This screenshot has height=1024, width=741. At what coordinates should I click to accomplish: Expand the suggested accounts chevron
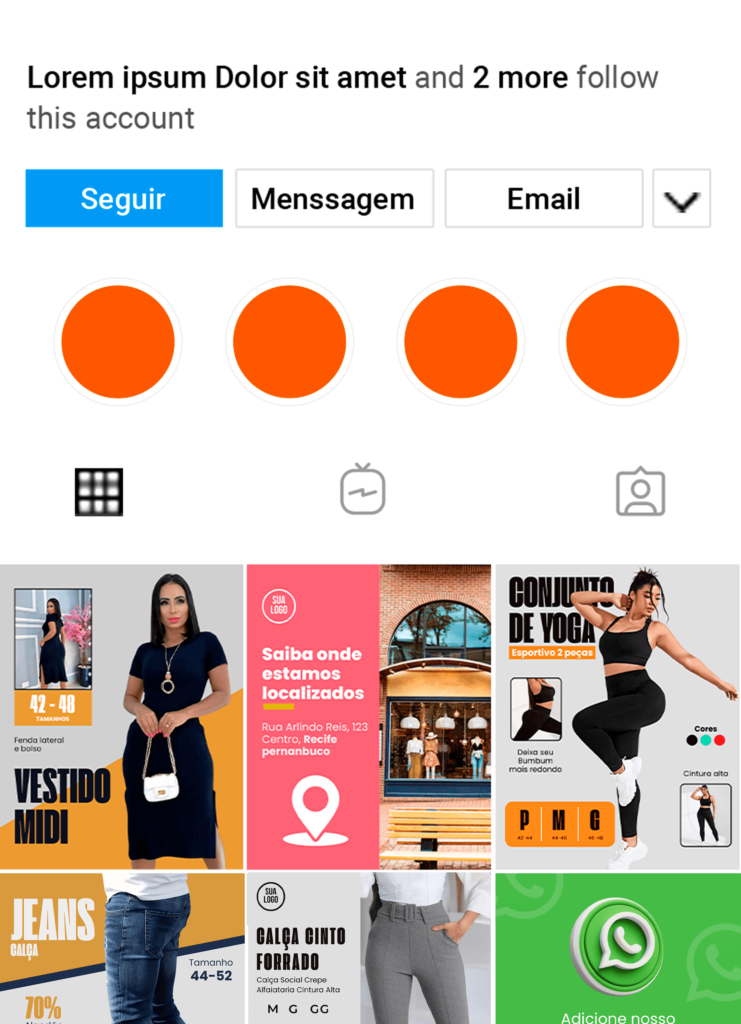coord(681,199)
